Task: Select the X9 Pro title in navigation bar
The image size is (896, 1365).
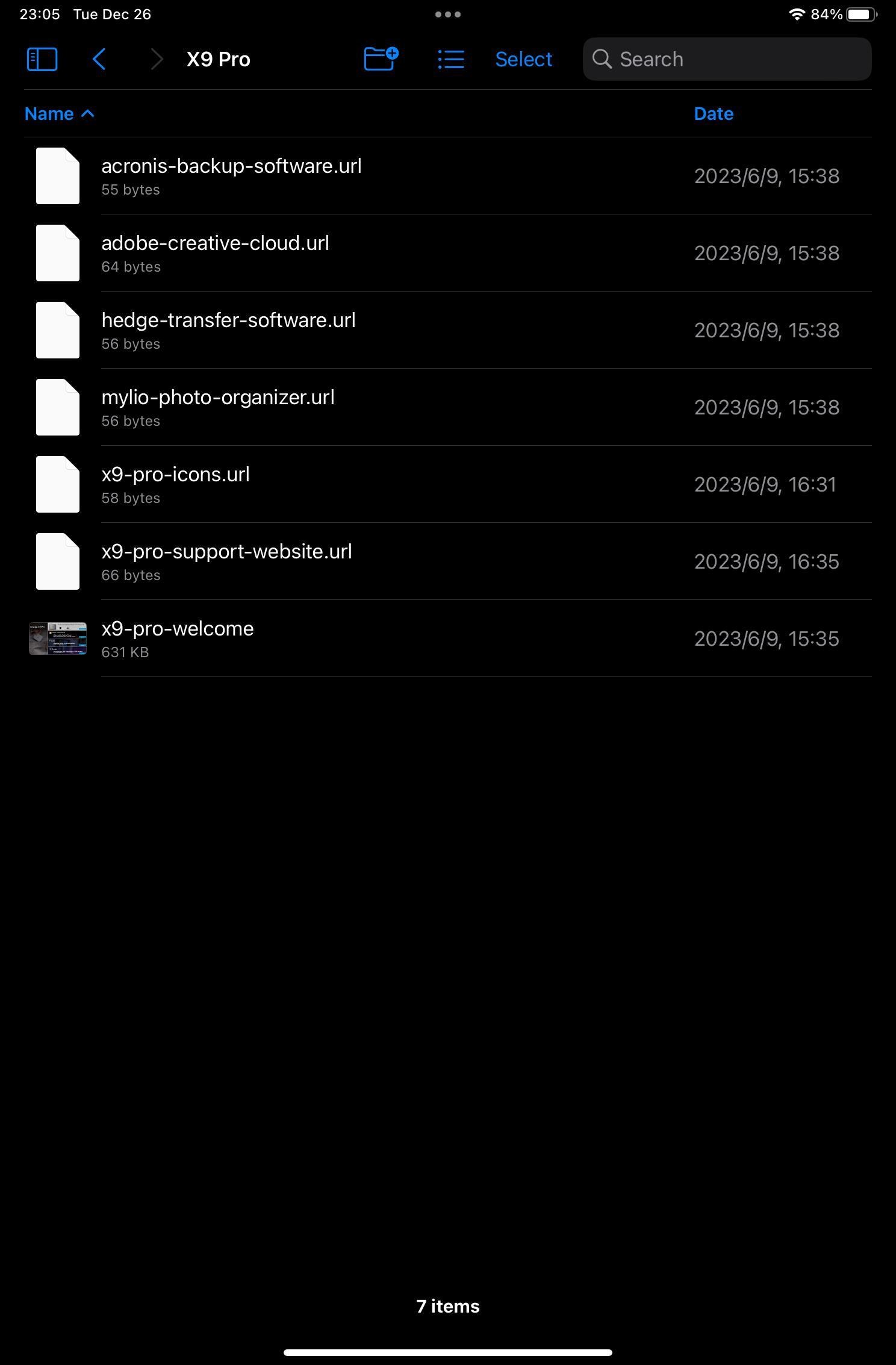Action: (218, 58)
